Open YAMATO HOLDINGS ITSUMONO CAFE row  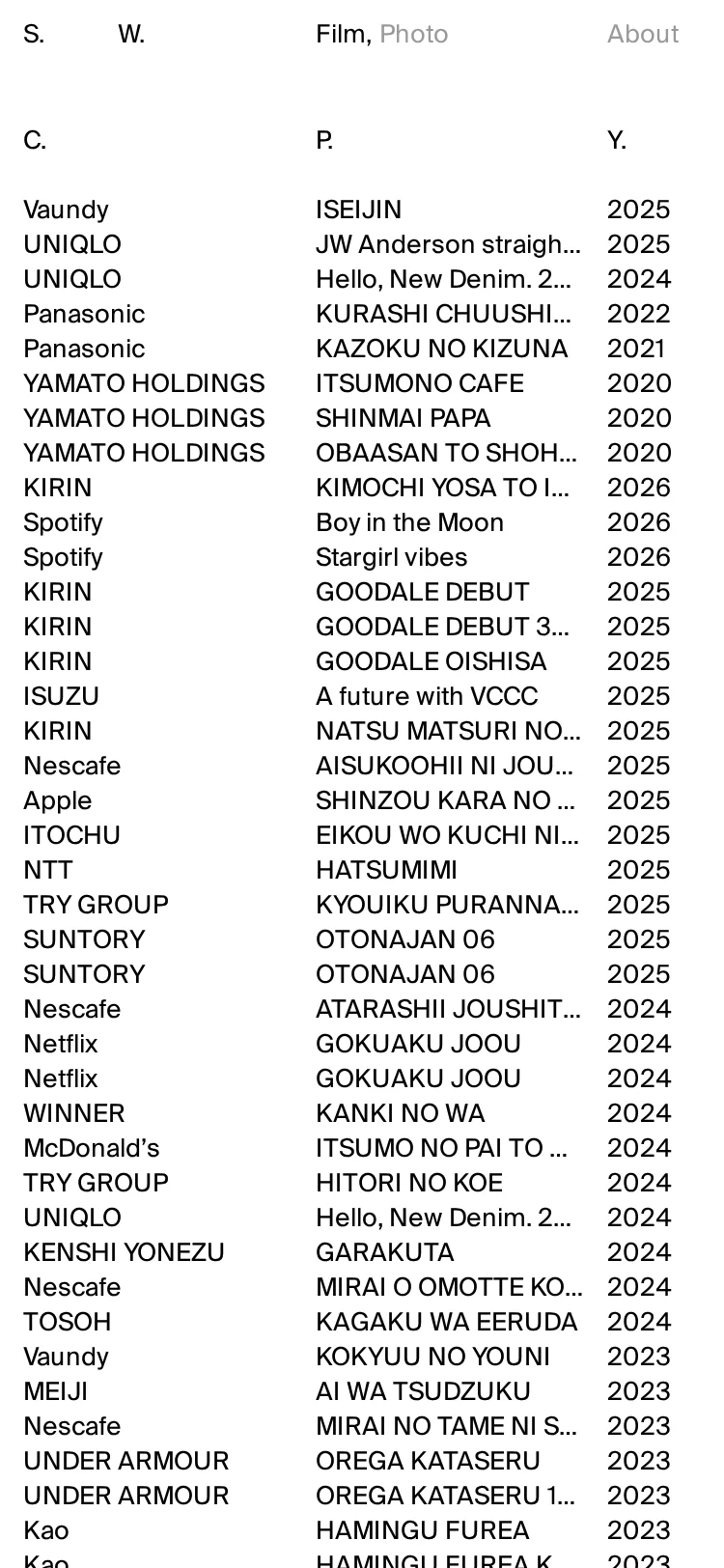click(419, 384)
